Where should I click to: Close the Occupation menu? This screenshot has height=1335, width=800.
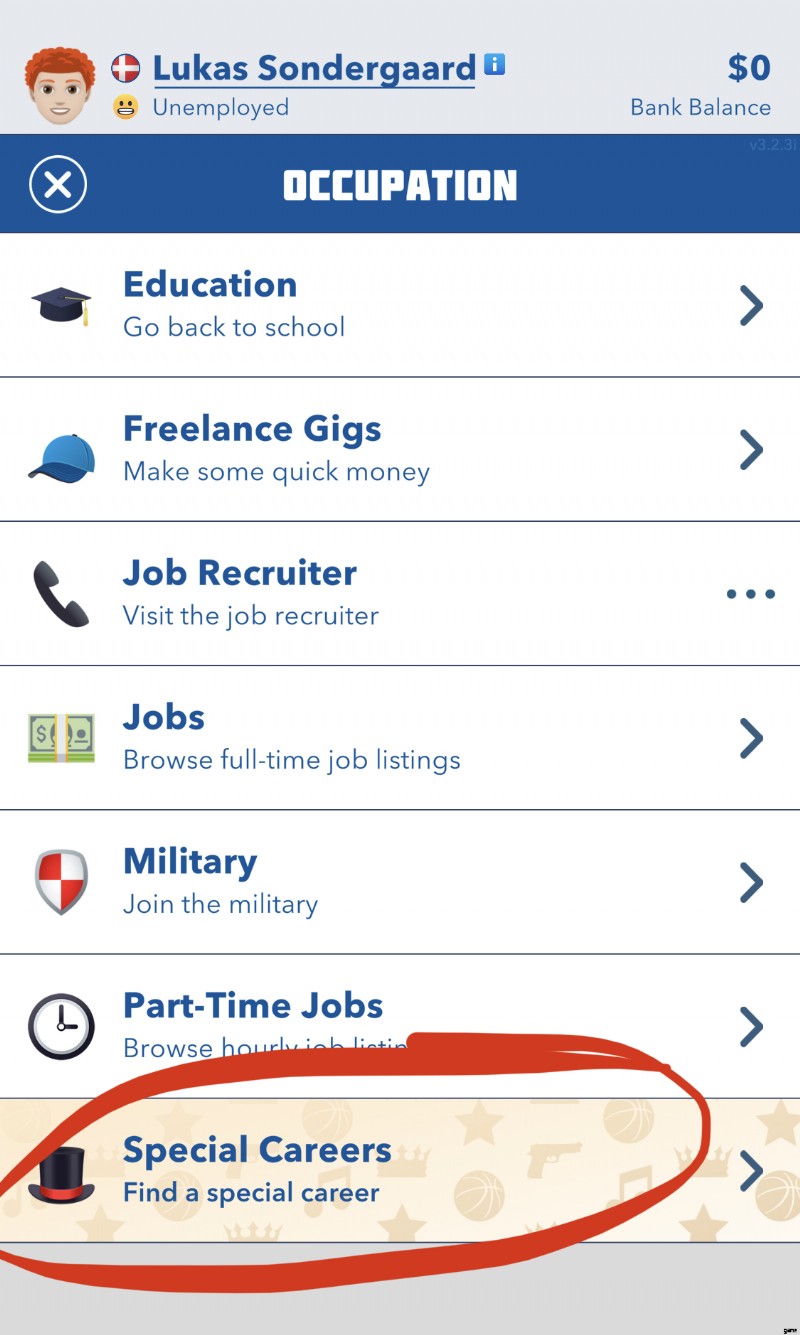coord(58,185)
